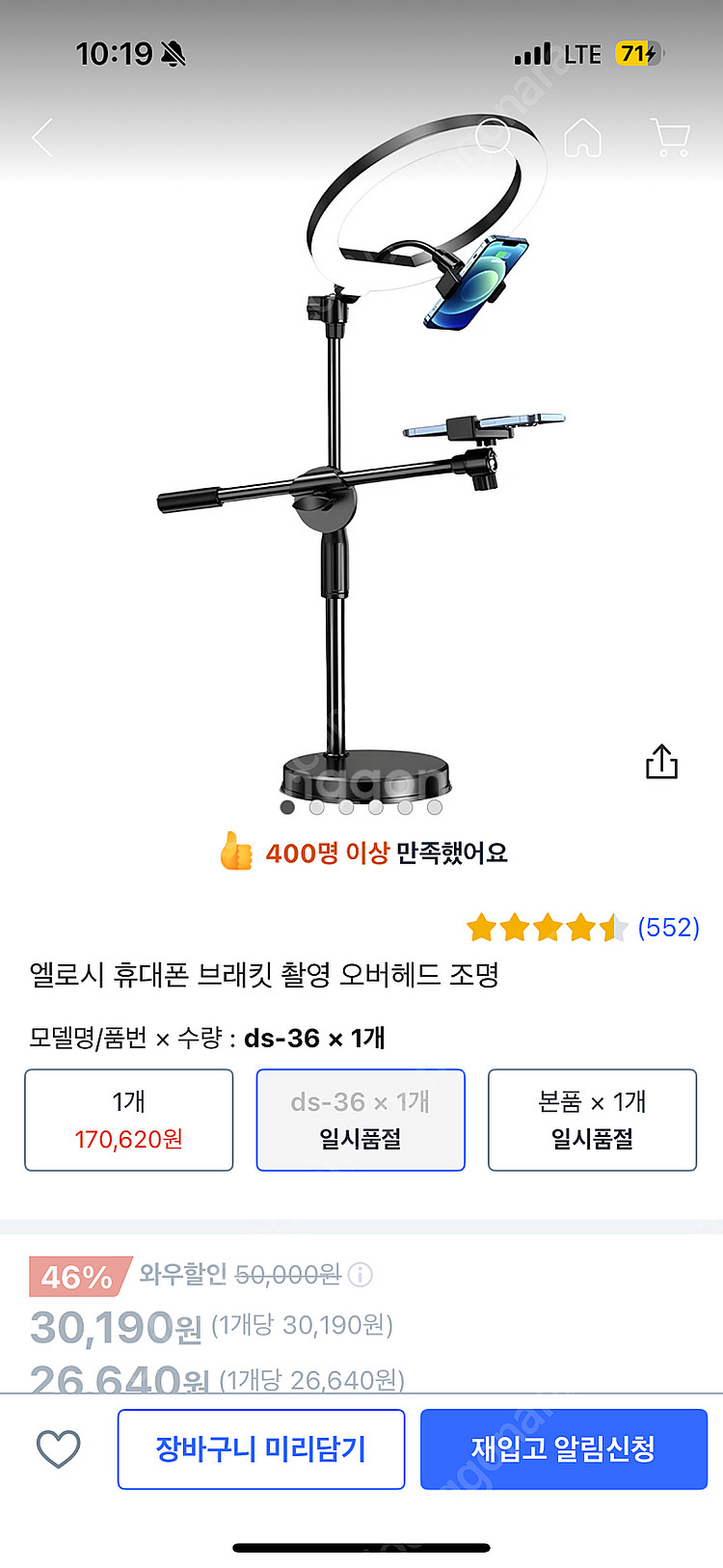Viewport: 723px width, 1568px height.
Task: Share this product
Action: (661, 762)
